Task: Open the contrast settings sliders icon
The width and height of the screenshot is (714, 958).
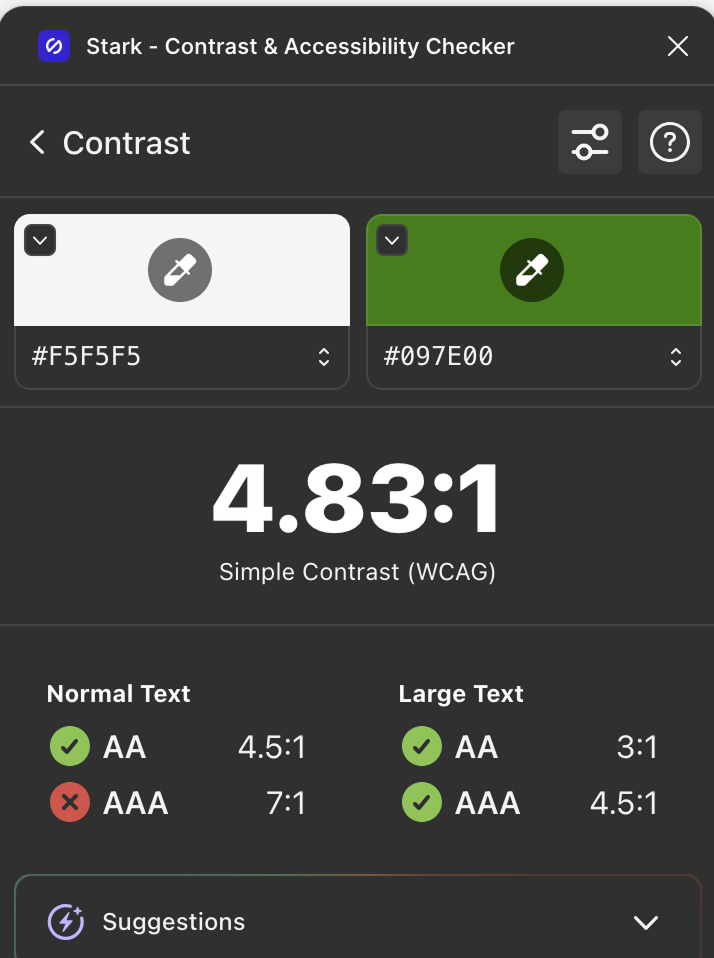Action: (590, 142)
